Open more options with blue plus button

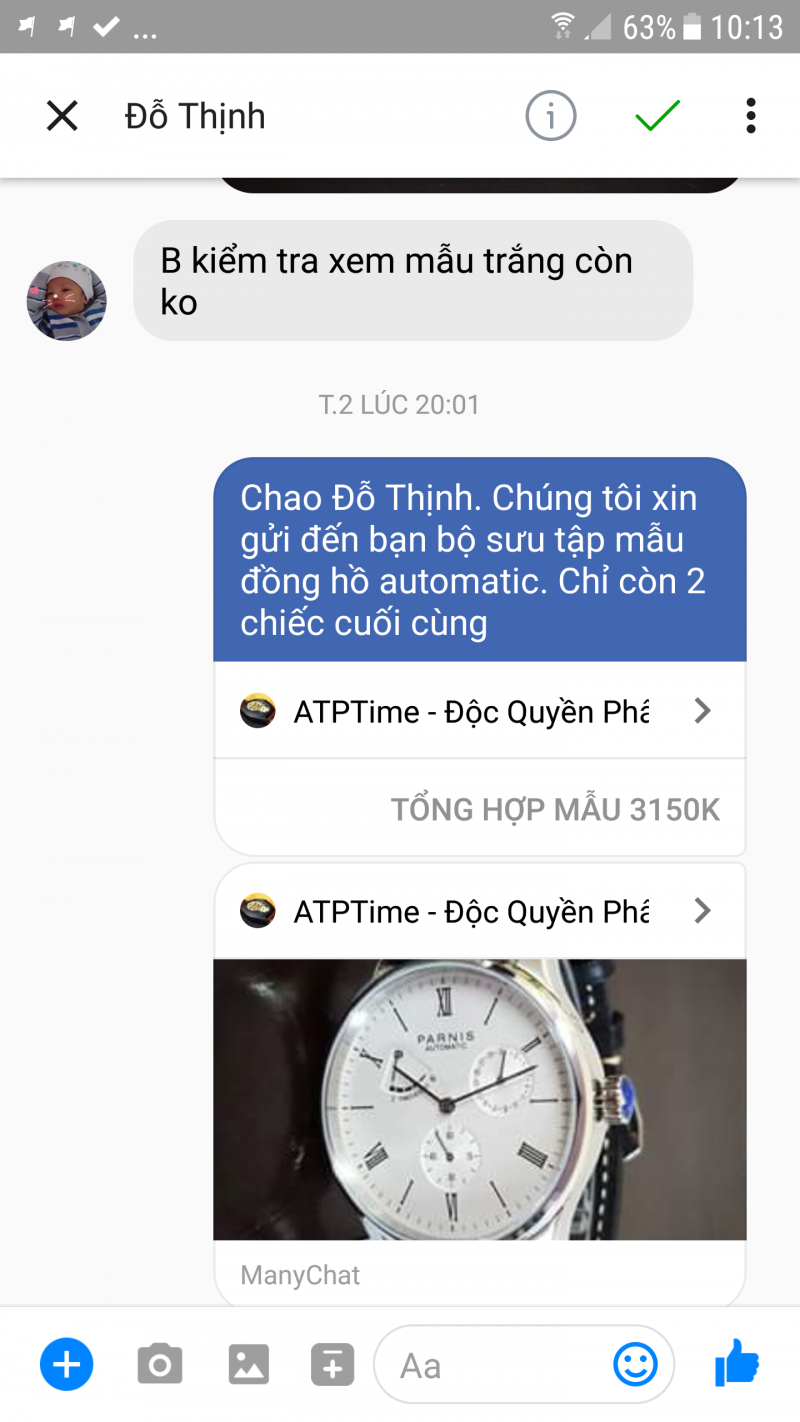pyautogui.click(x=67, y=1364)
